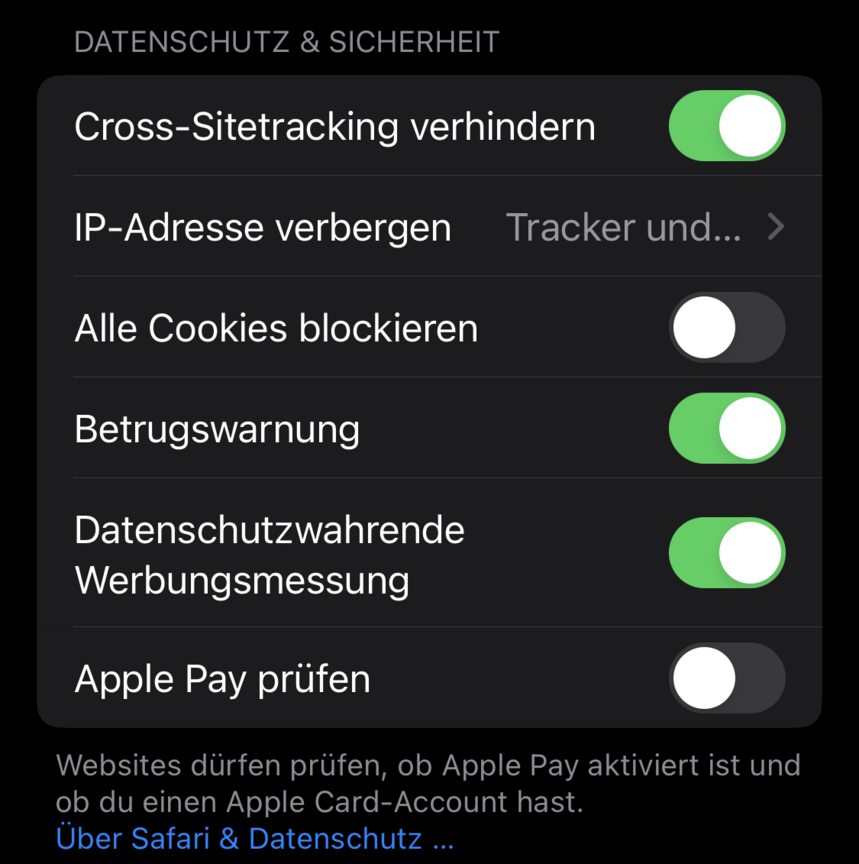
Task: Toggle Datenschutzwahrende Werbungsmessung off
Action: (x=726, y=553)
